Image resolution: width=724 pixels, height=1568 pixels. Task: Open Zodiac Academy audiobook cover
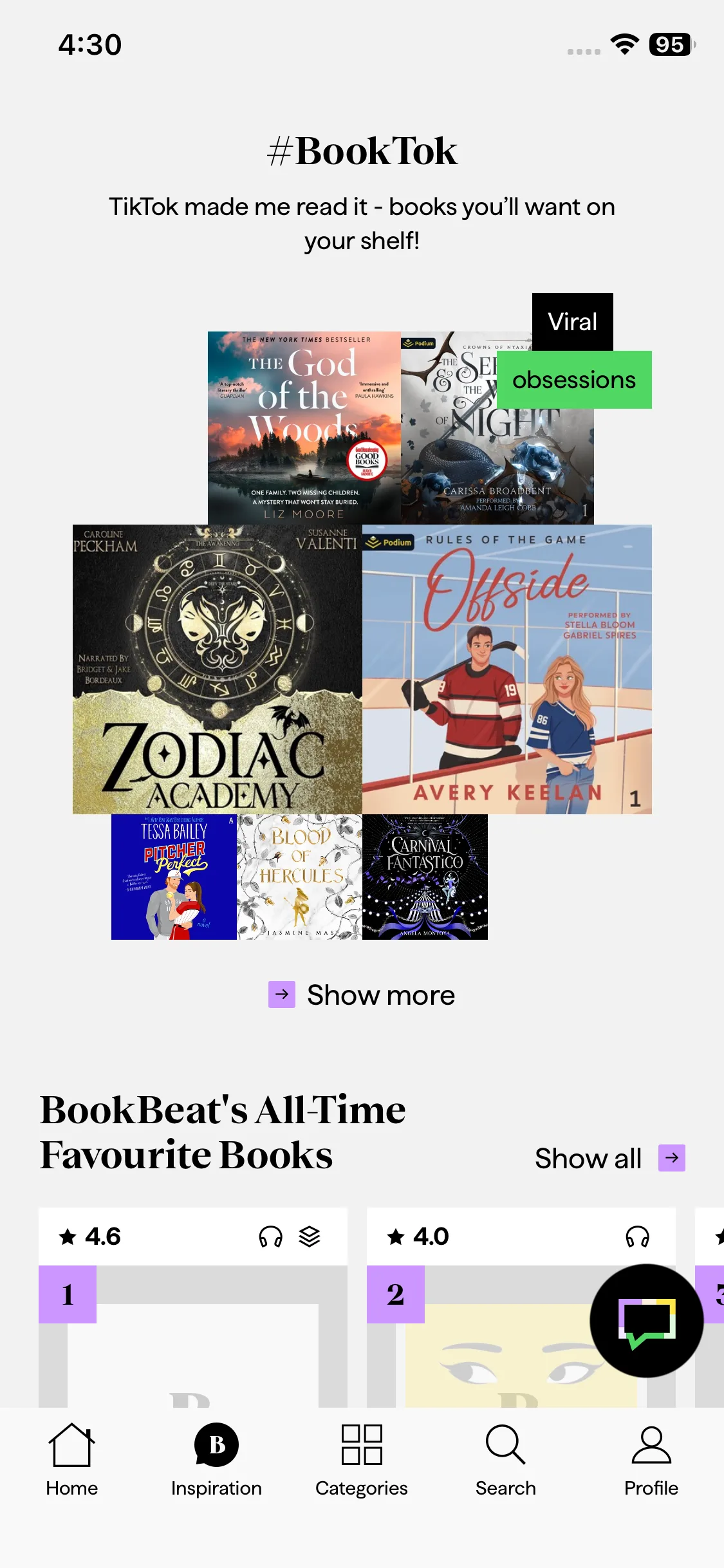[x=217, y=669]
